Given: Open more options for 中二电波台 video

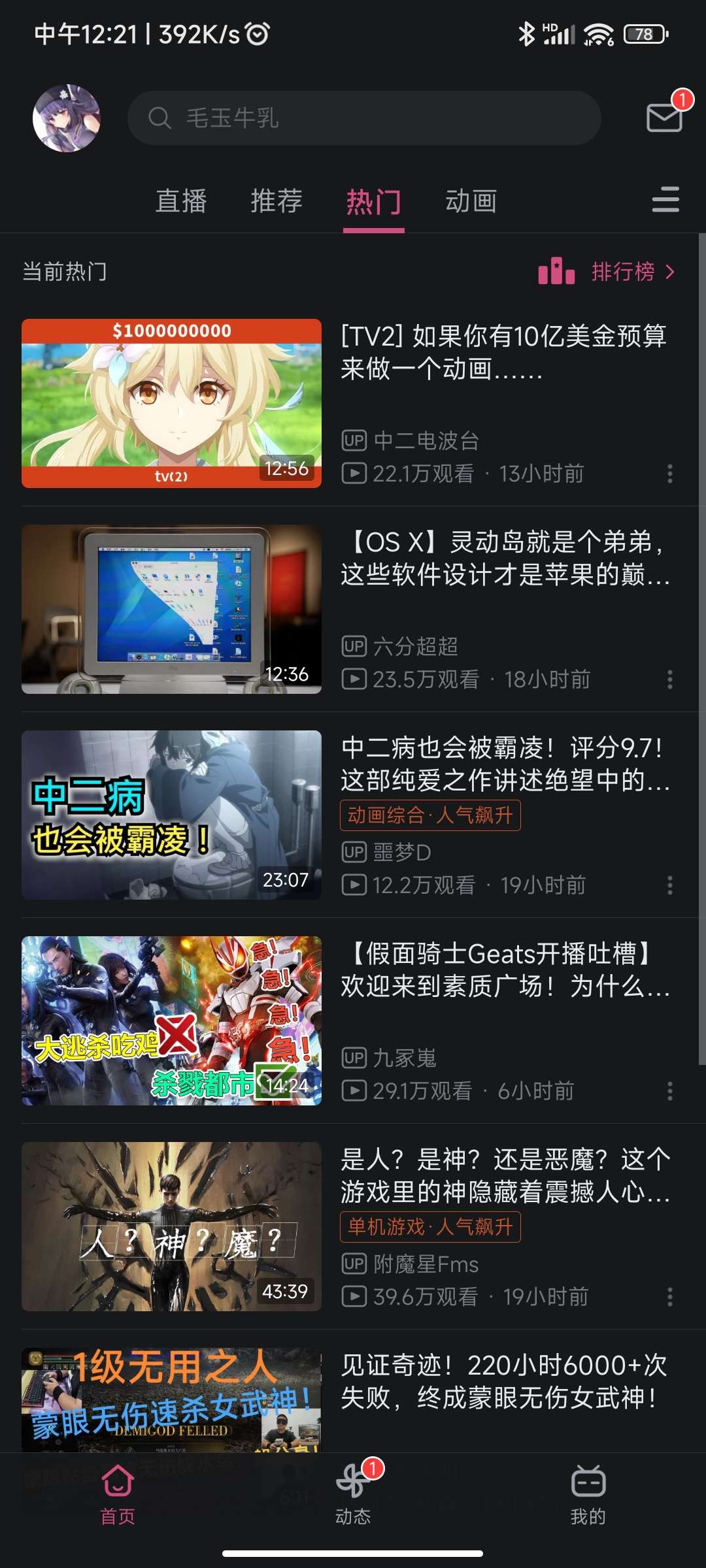Looking at the screenshot, I should pyautogui.click(x=669, y=474).
